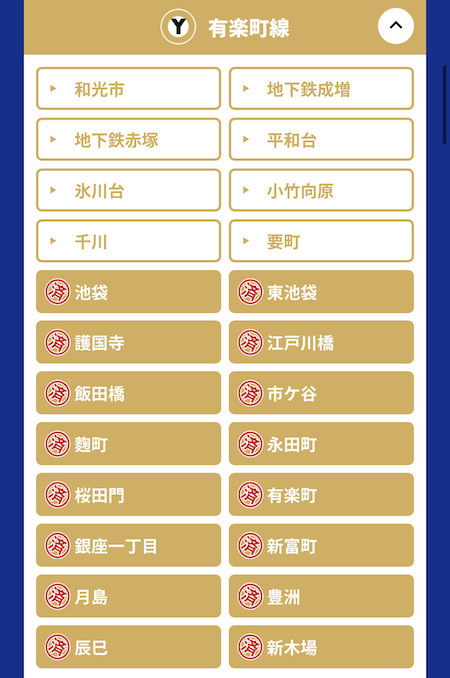
Task: Select the 地下鉄成増 station
Action: [x=321, y=89]
